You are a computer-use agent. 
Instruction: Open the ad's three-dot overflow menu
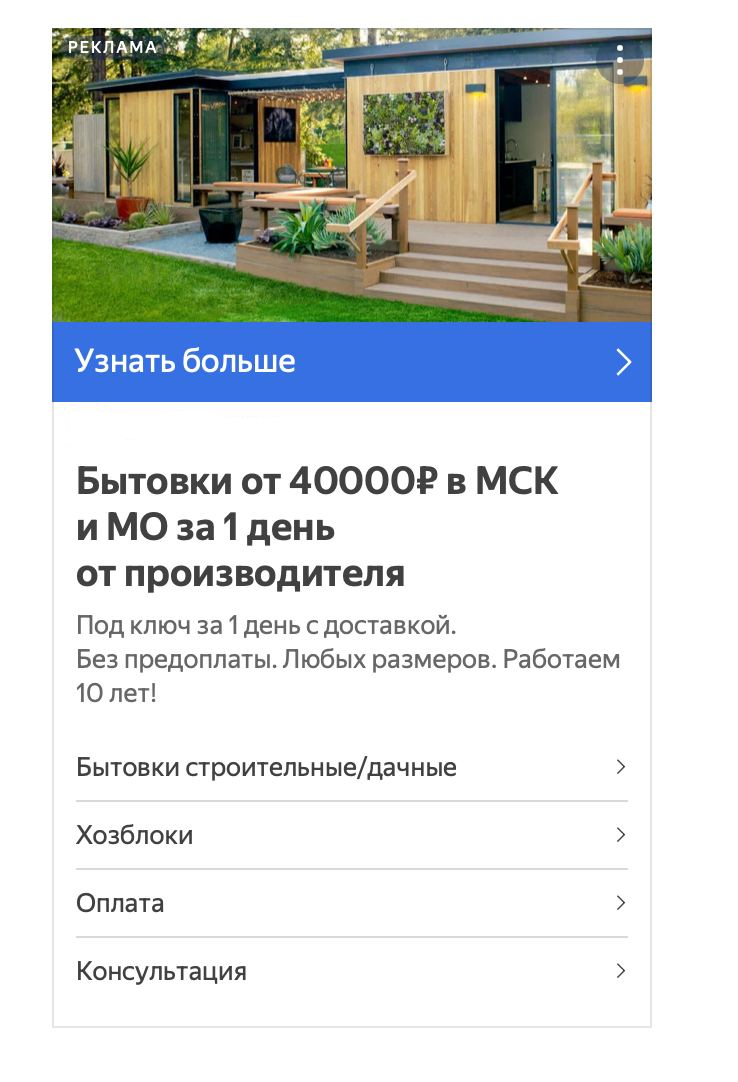(620, 60)
